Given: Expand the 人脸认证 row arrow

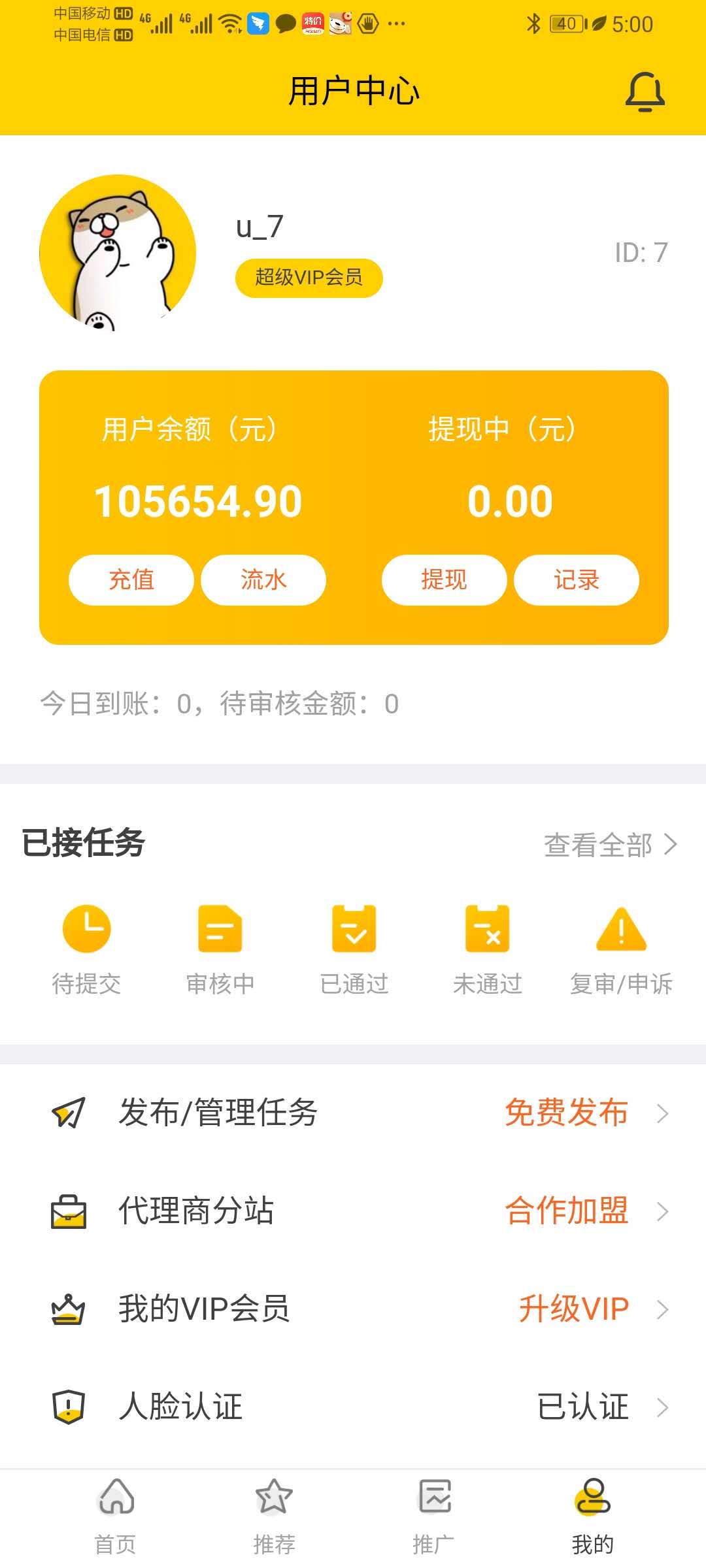Looking at the screenshot, I should [x=662, y=1407].
